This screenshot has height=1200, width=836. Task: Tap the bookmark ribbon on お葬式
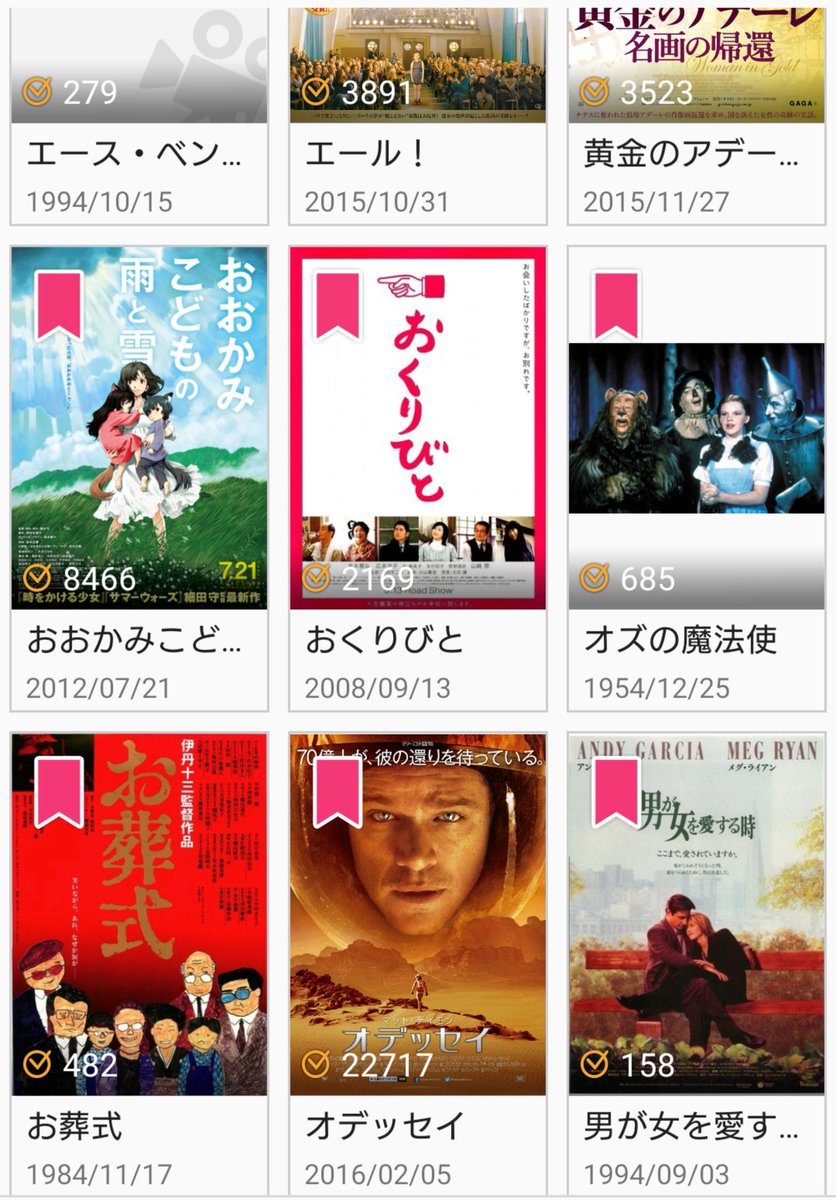click(59, 791)
